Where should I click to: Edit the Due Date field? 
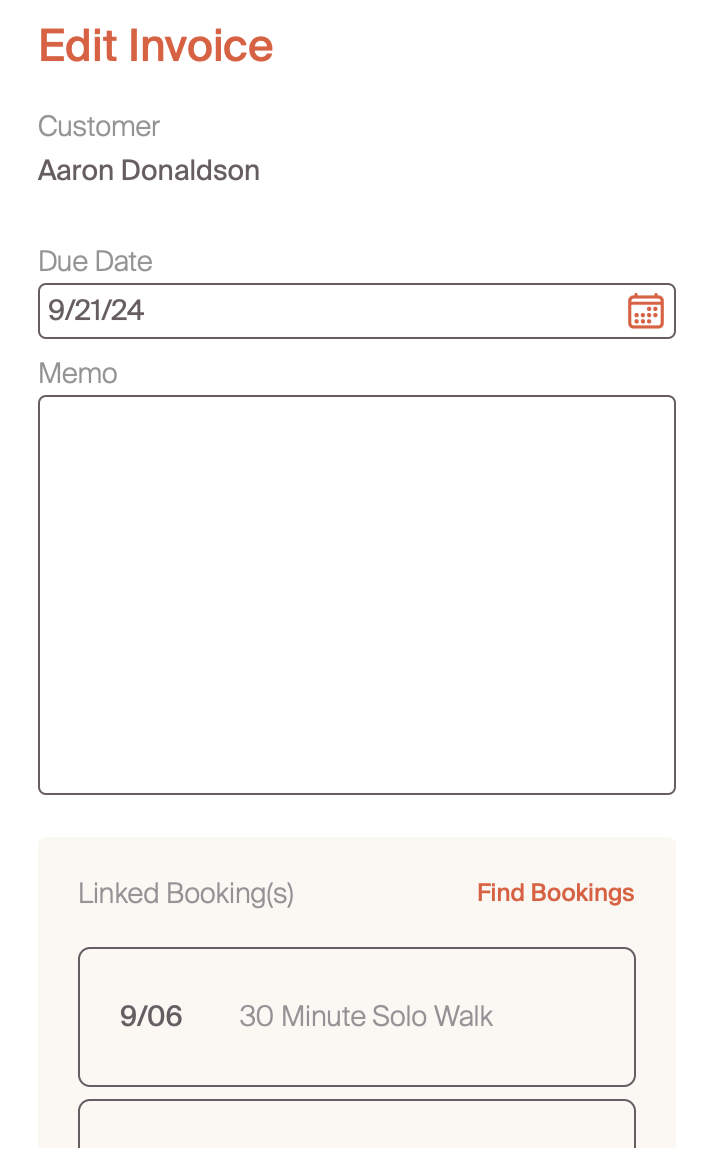click(x=320, y=311)
